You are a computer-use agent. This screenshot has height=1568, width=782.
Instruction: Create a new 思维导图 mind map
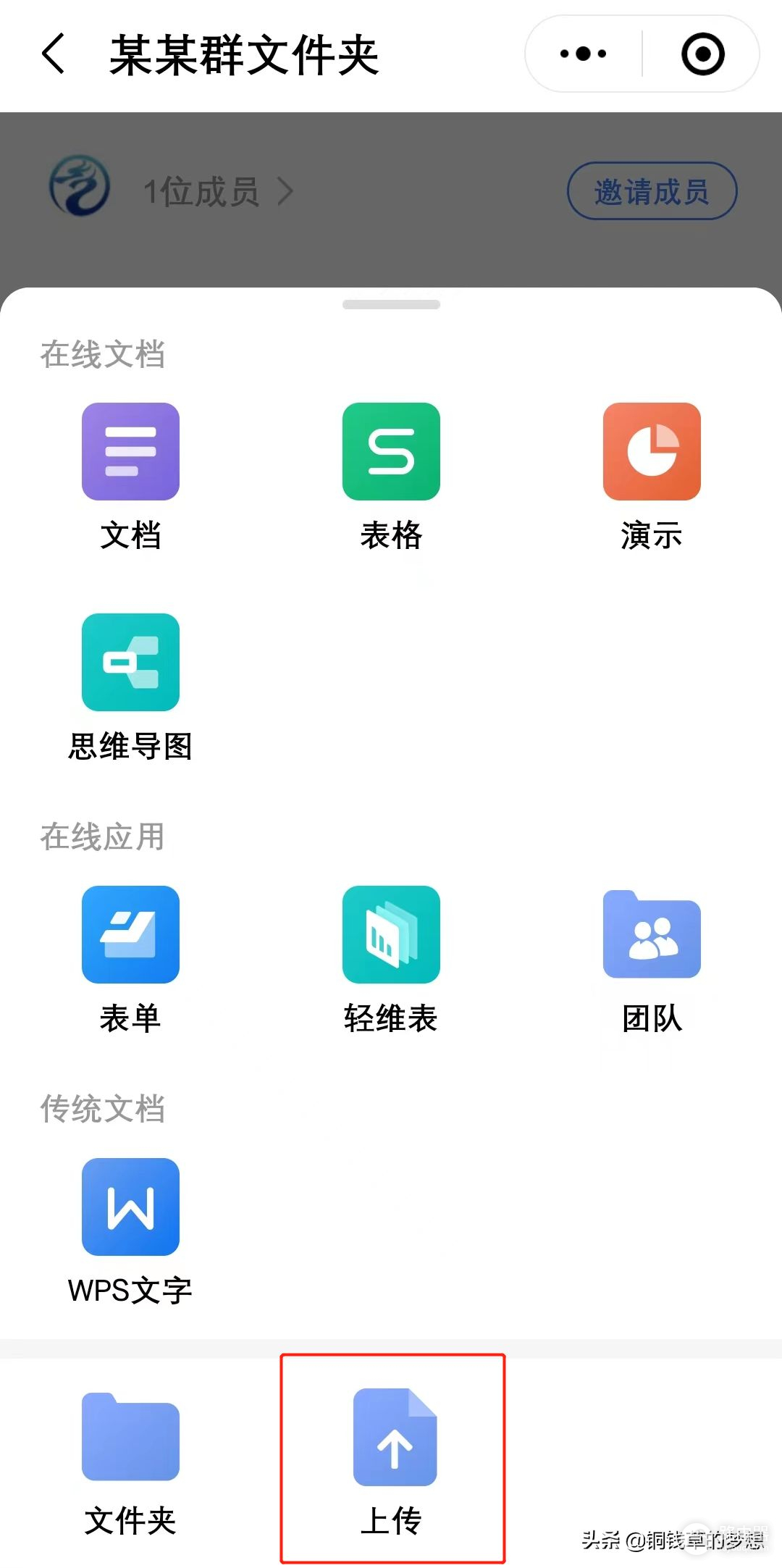point(130,663)
